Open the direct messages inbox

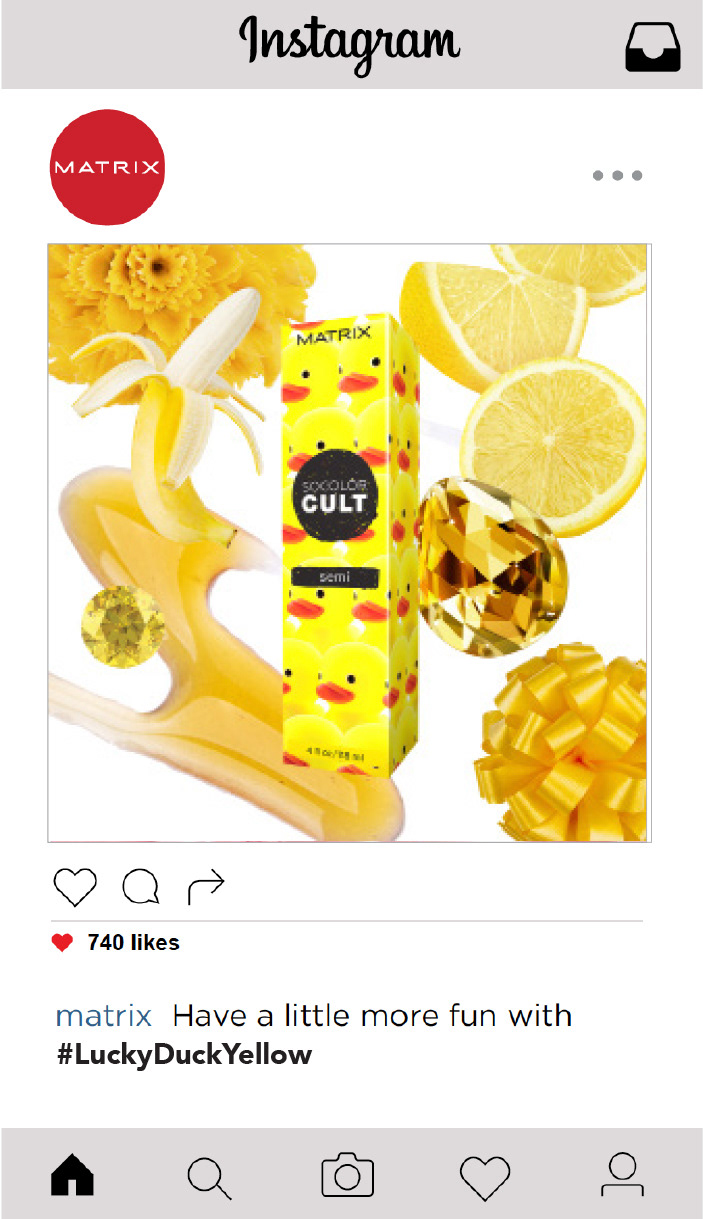[x=653, y=46]
